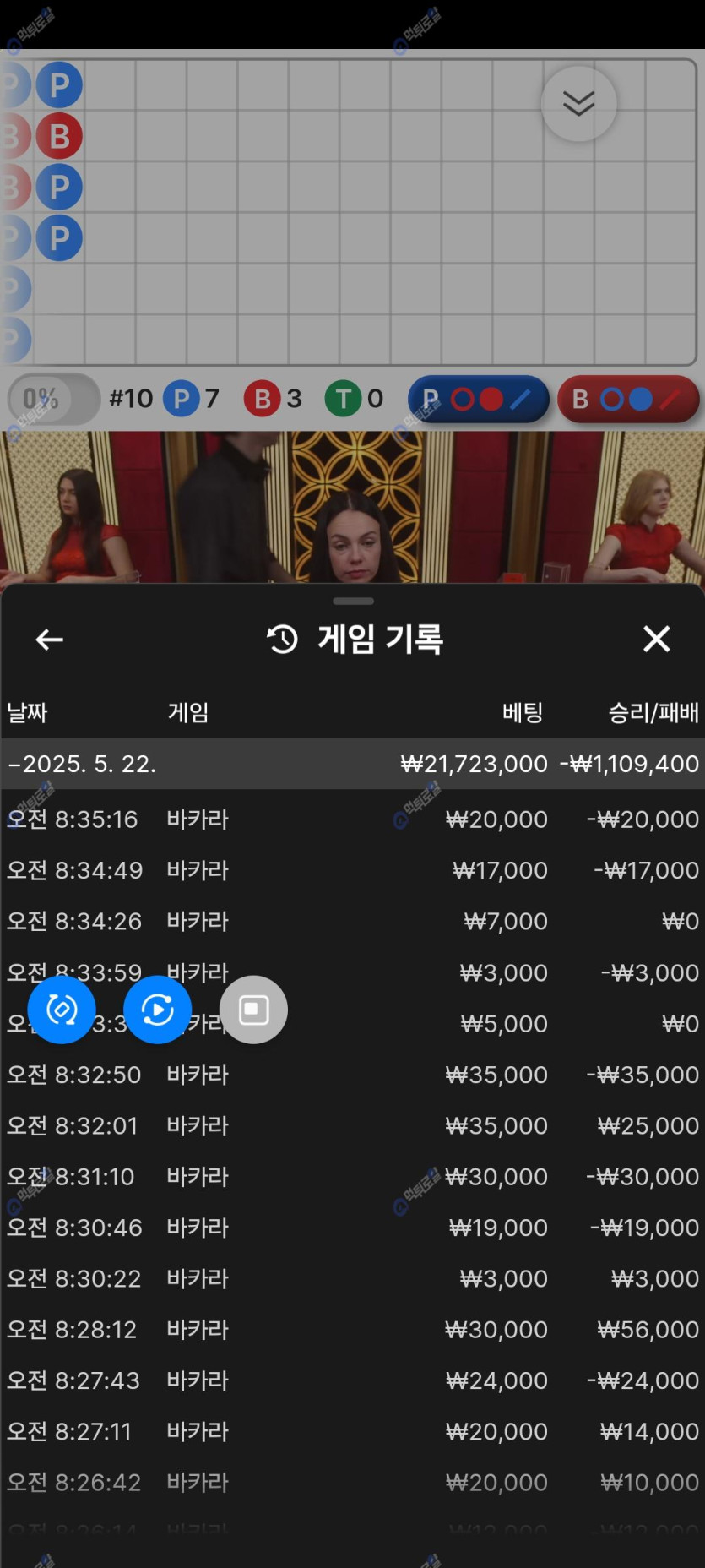Collapse the roadmap with double chevron

pyautogui.click(x=578, y=103)
